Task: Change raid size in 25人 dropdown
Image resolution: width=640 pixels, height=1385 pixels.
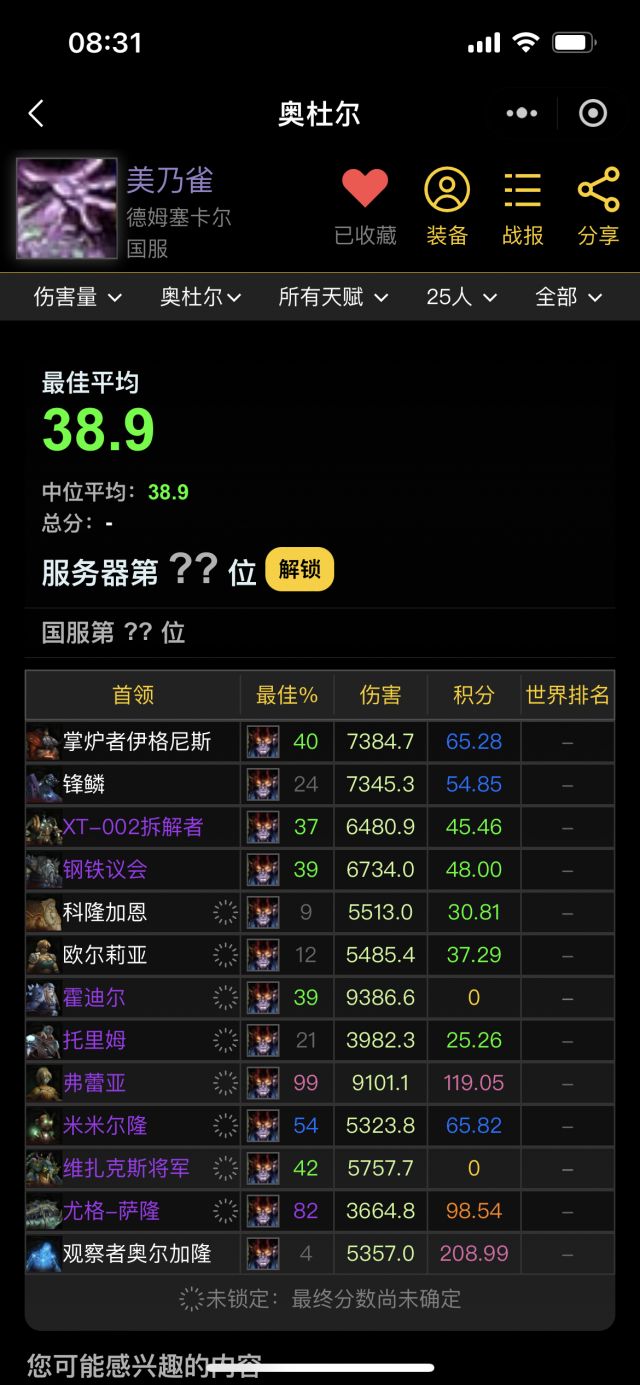Action: (x=461, y=297)
